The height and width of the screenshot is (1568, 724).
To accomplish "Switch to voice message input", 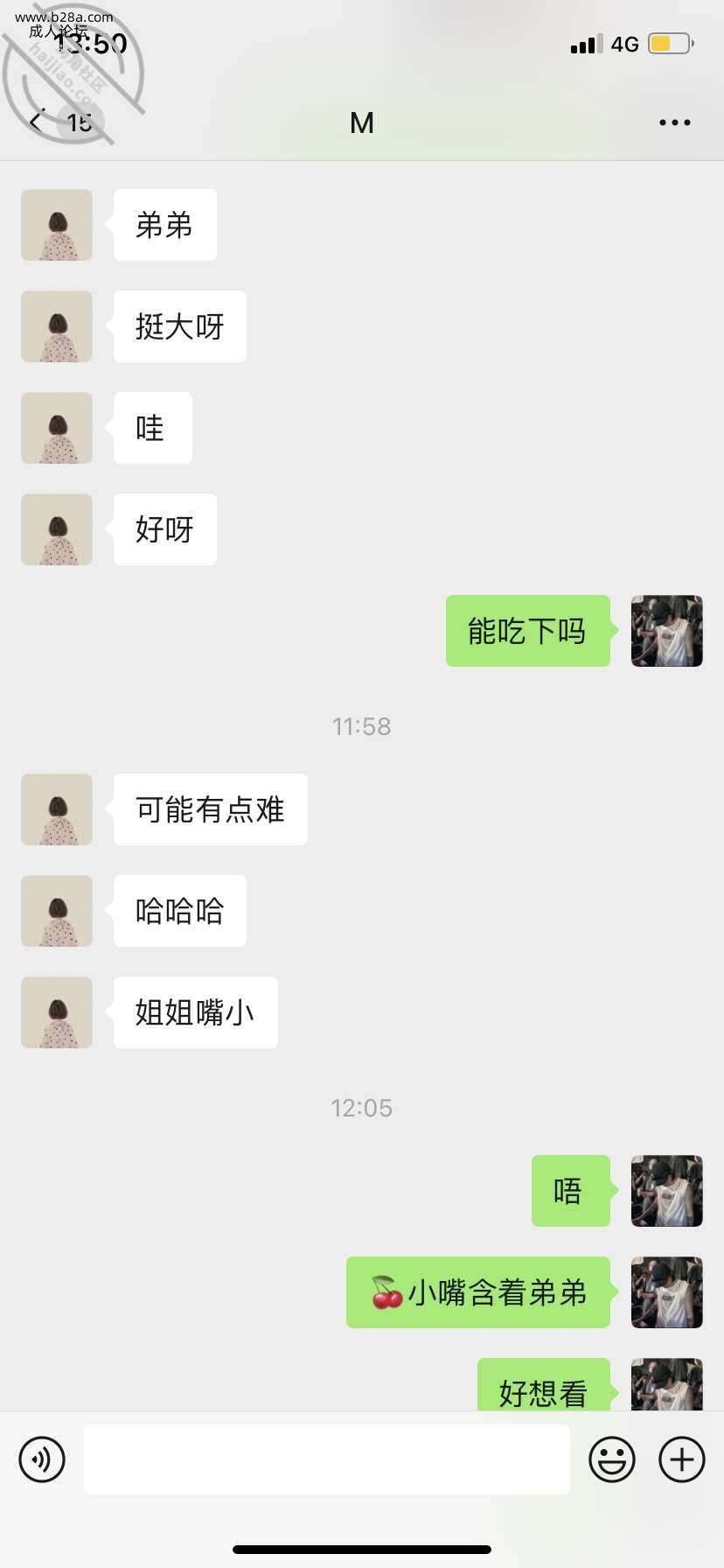I will tap(42, 1459).
